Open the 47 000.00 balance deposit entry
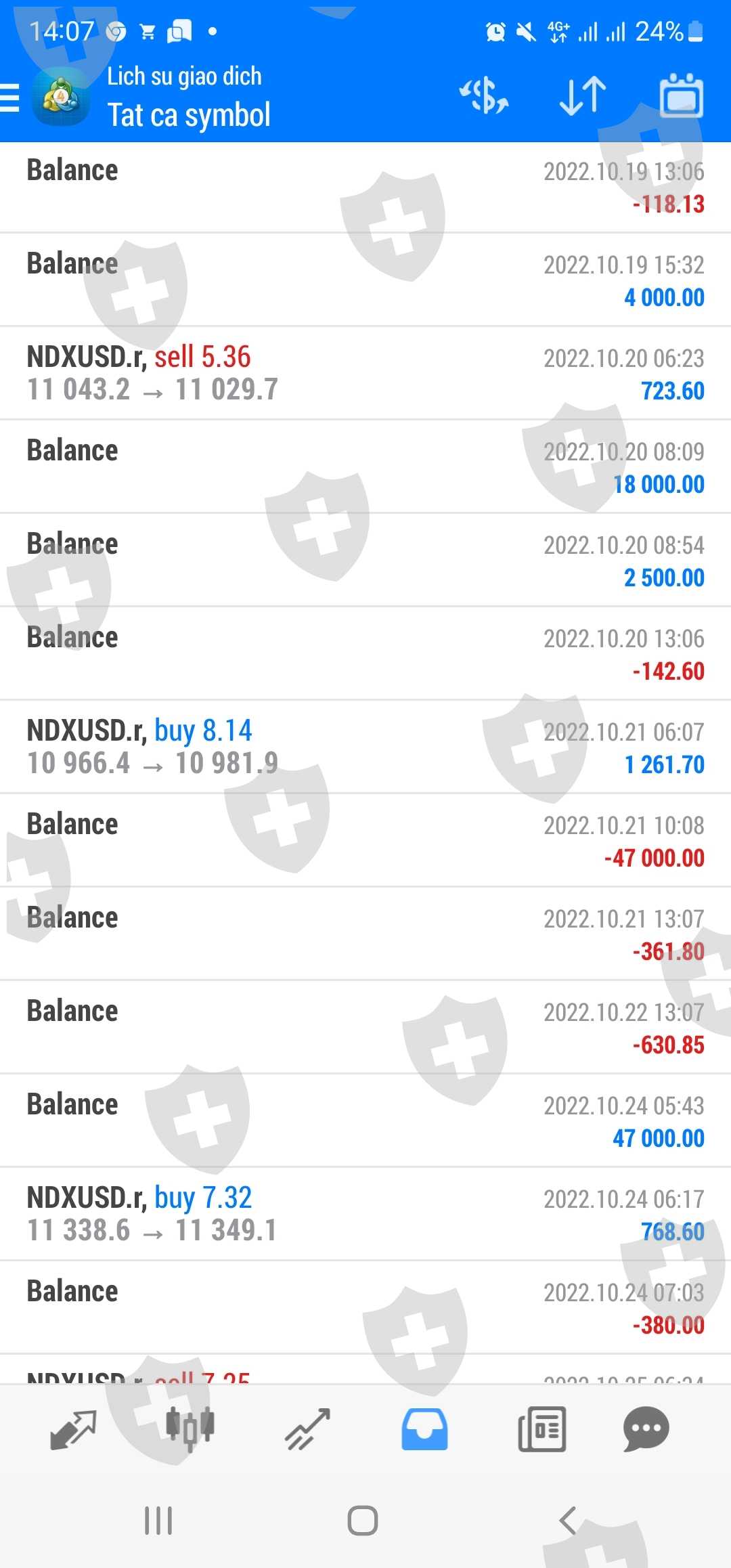731x1568 pixels. (365, 1120)
